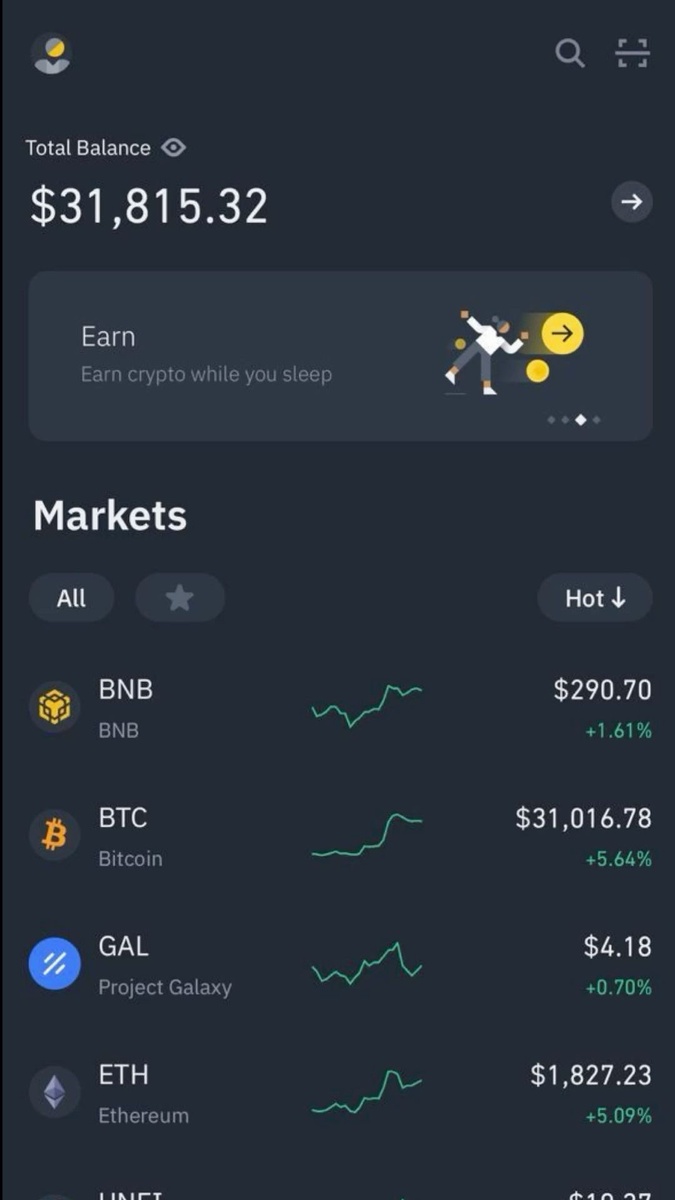Open the profile avatar

[51, 54]
